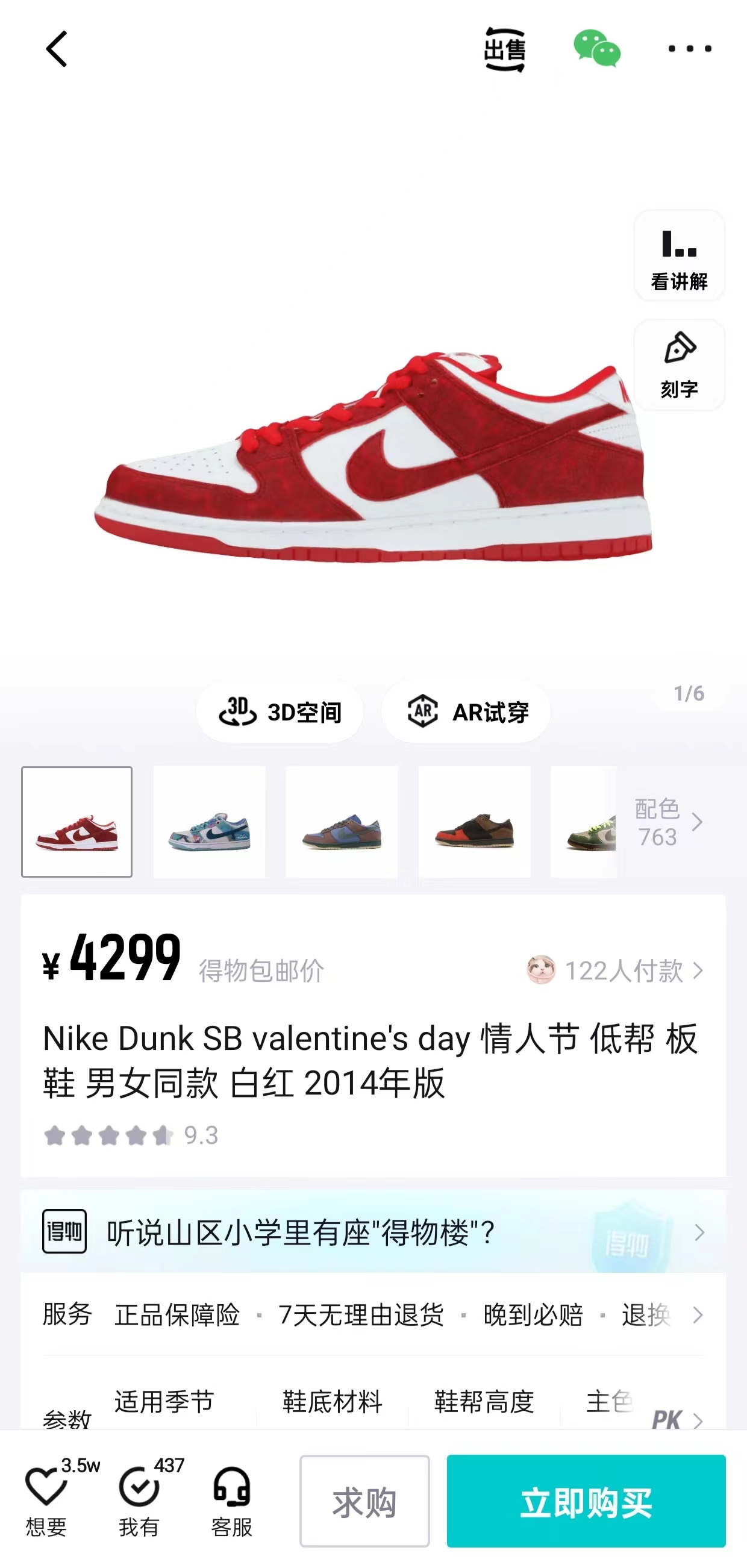Contact 客服 customer service
Screen dimensions: 747x1568
(x=232, y=1500)
